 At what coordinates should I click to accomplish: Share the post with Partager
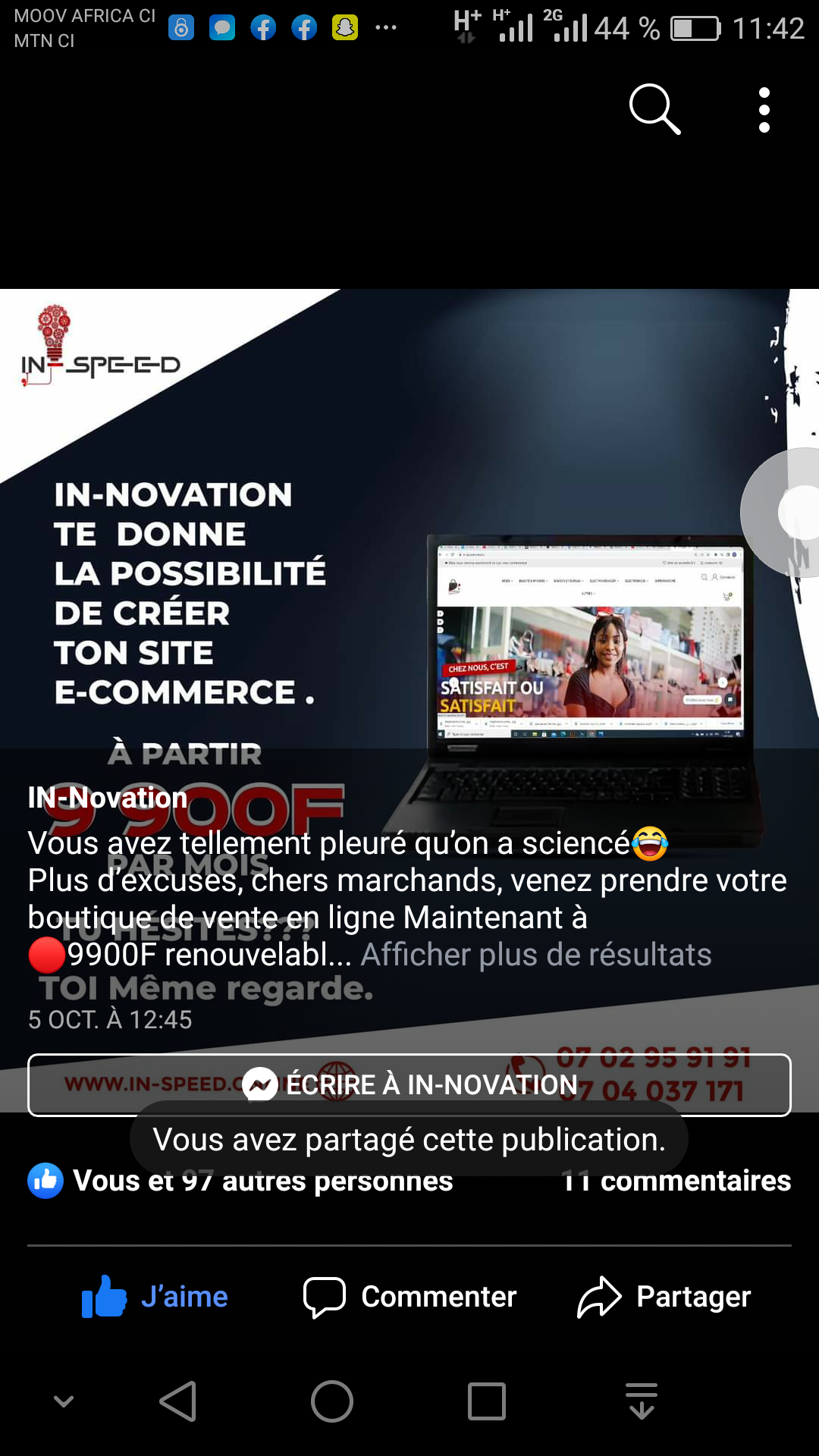click(664, 1297)
